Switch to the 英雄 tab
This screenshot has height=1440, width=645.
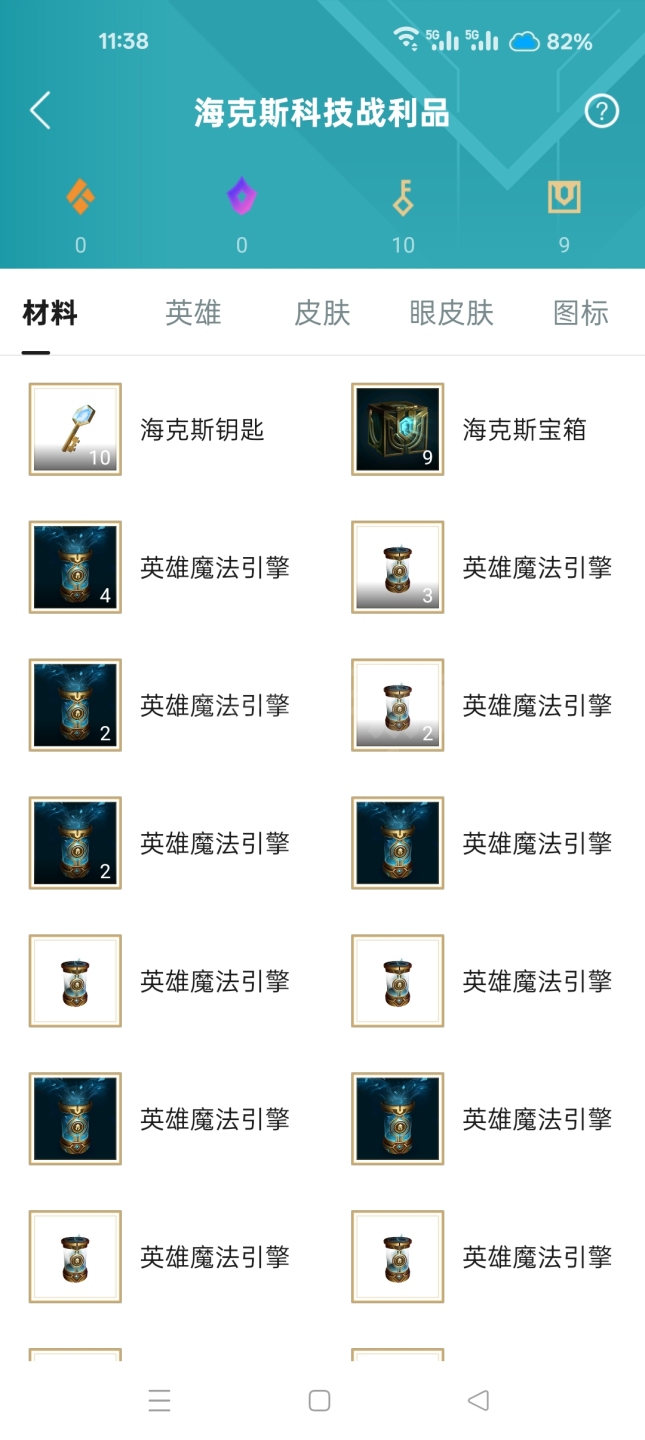[x=193, y=313]
